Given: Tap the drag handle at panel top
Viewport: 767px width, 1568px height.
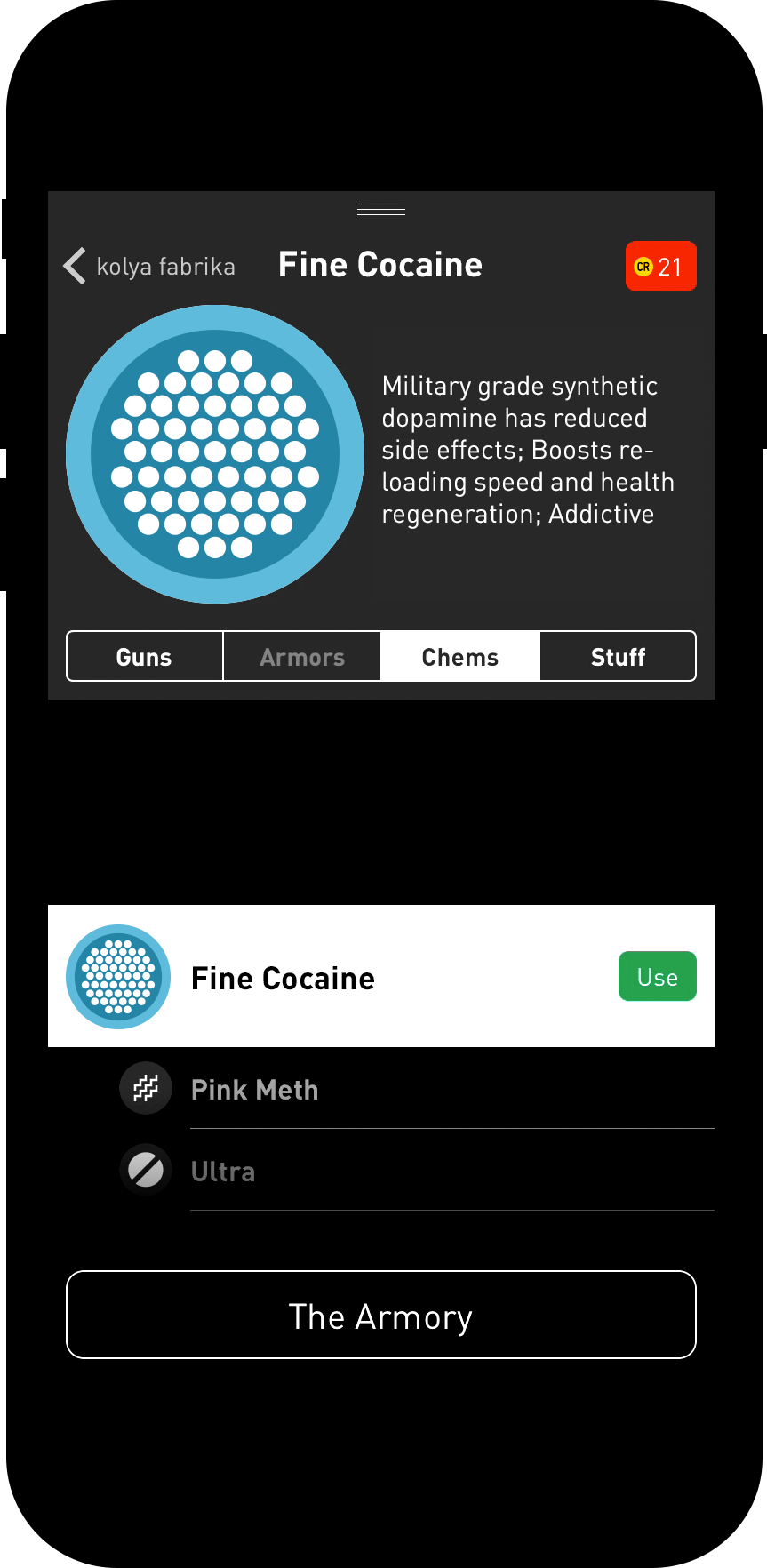Looking at the screenshot, I should pyautogui.click(x=381, y=209).
